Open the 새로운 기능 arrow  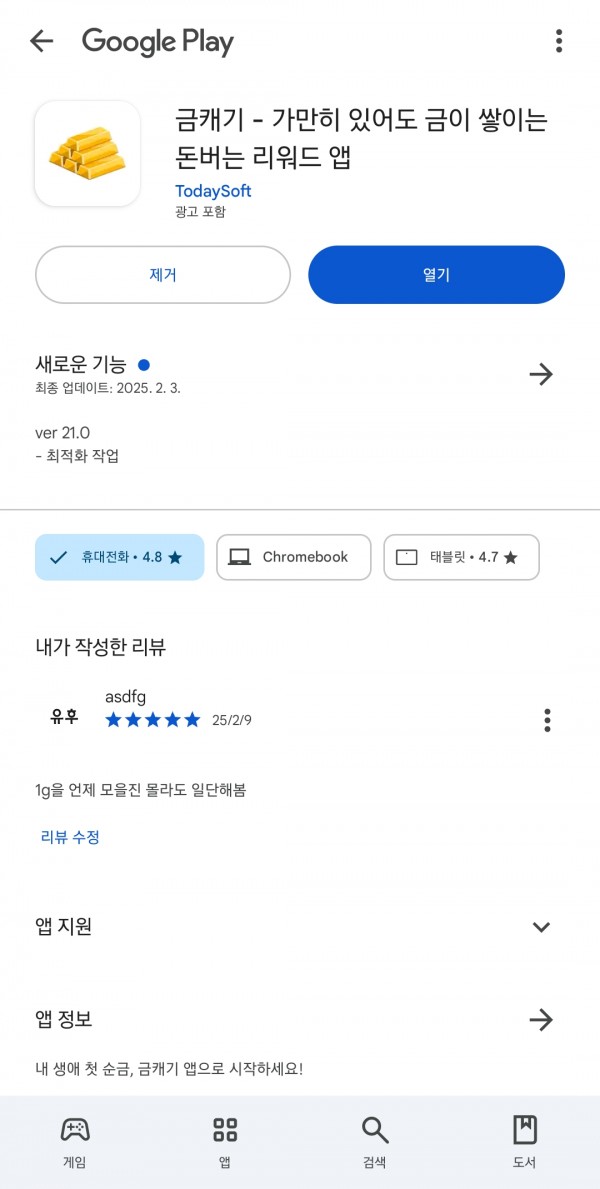point(541,375)
